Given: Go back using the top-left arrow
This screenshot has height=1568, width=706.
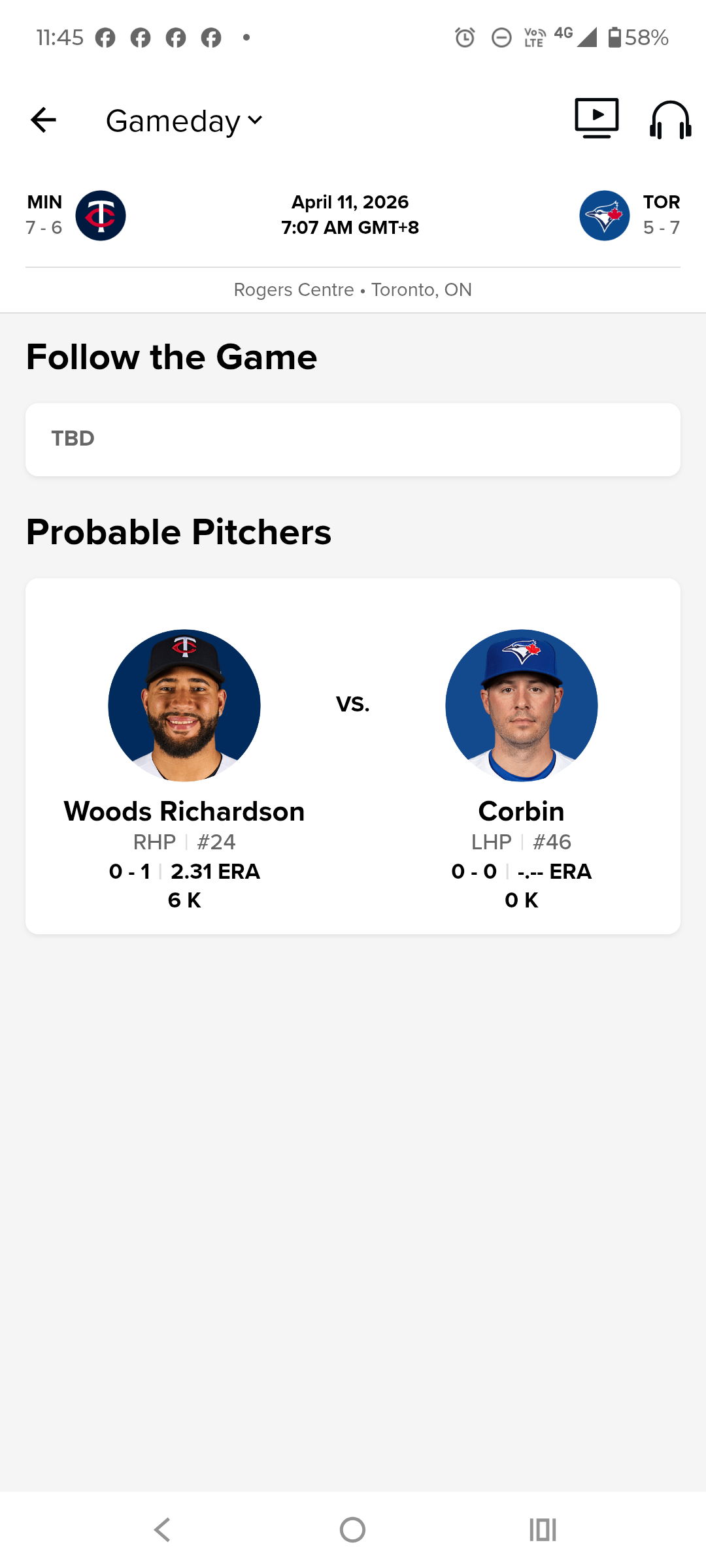Looking at the screenshot, I should 43,120.
